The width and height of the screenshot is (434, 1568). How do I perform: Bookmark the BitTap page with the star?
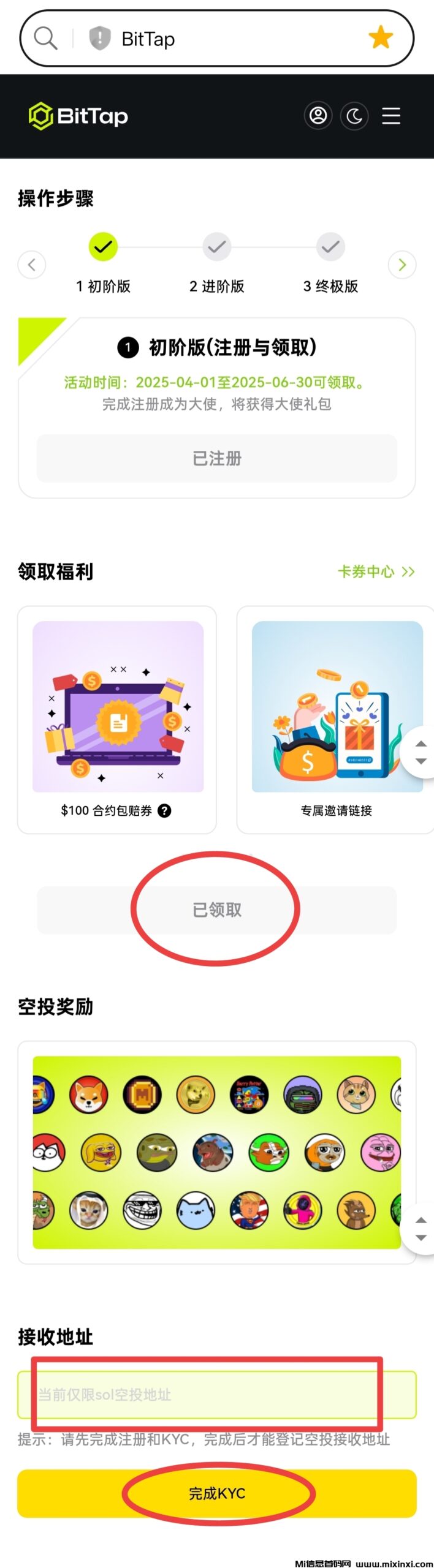pyautogui.click(x=380, y=38)
